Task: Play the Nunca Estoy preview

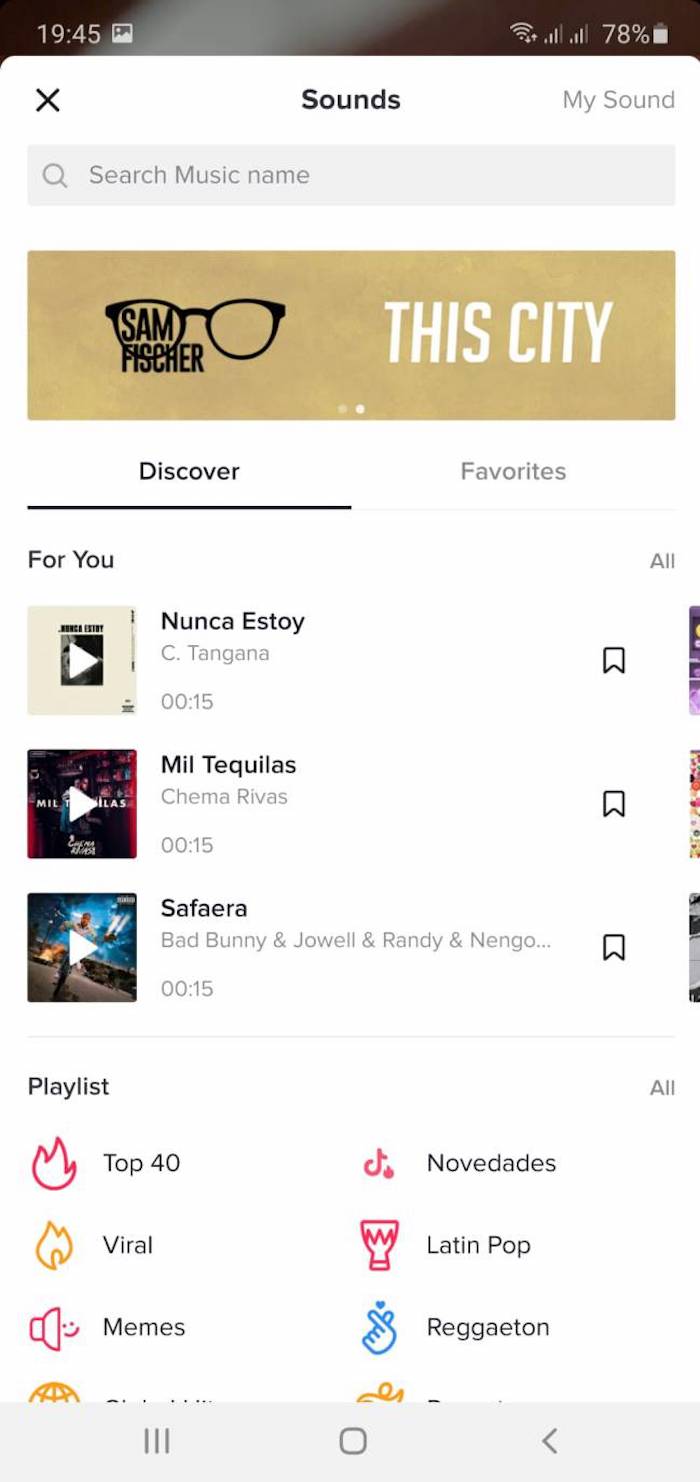Action: pyautogui.click(x=82, y=660)
